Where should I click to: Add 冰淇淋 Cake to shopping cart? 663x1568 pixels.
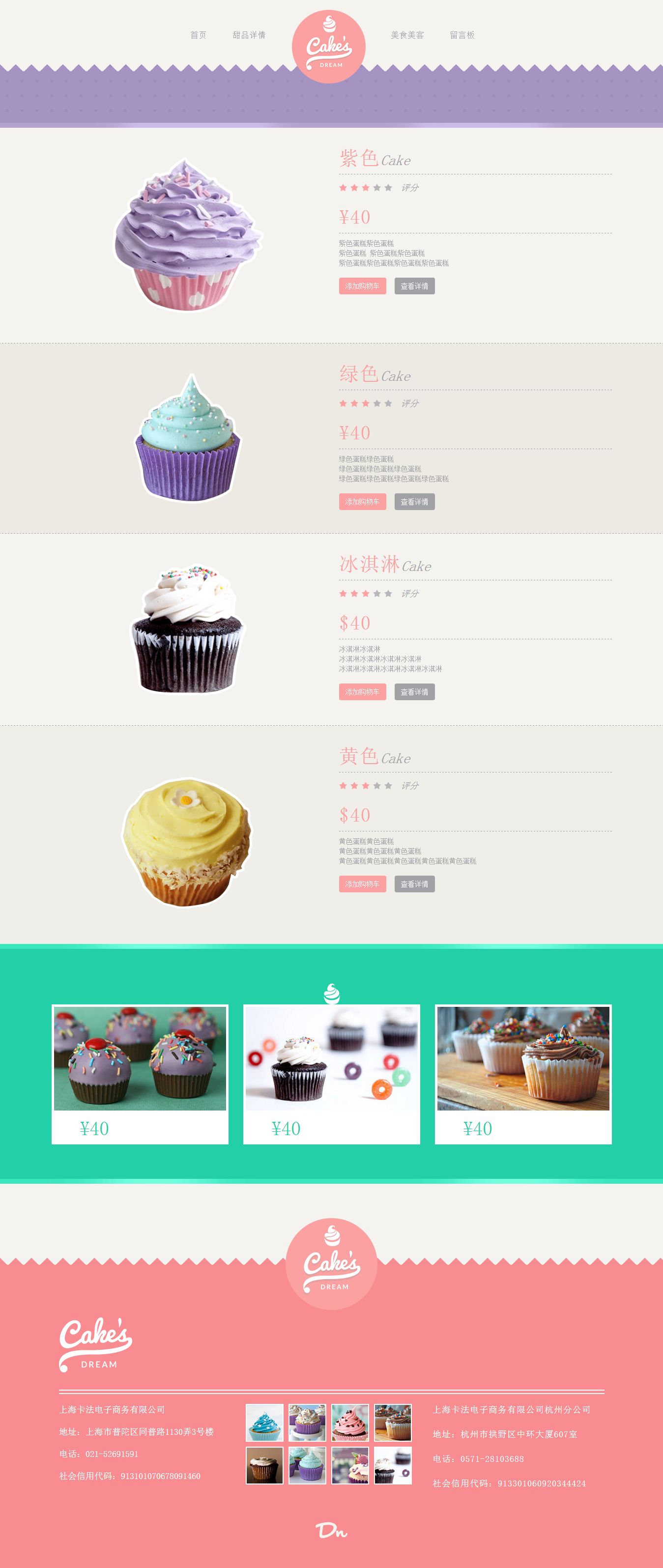[362, 691]
